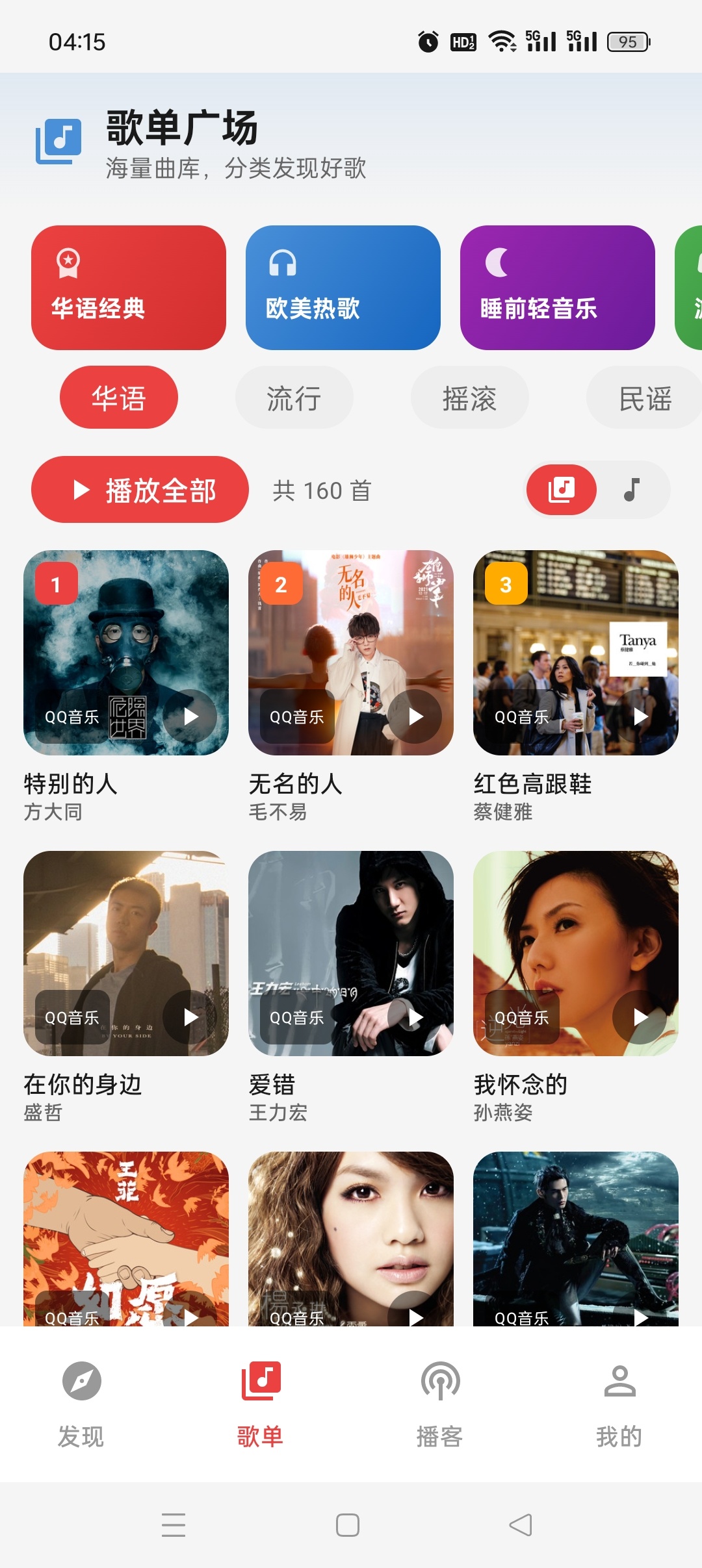Select the 流行 category filter

pyautogui.click(x=293, y=397)
